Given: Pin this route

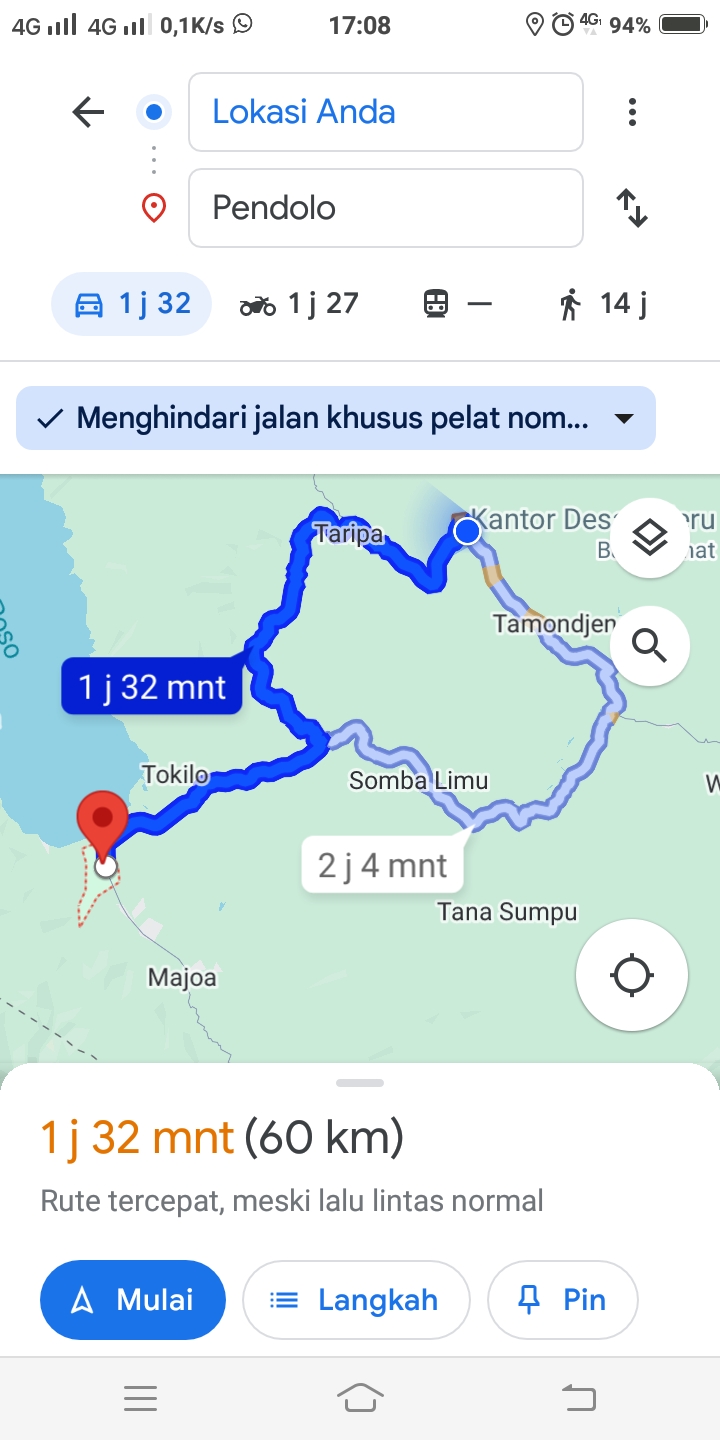Looking at the screenshot, I should point(562,1299).
